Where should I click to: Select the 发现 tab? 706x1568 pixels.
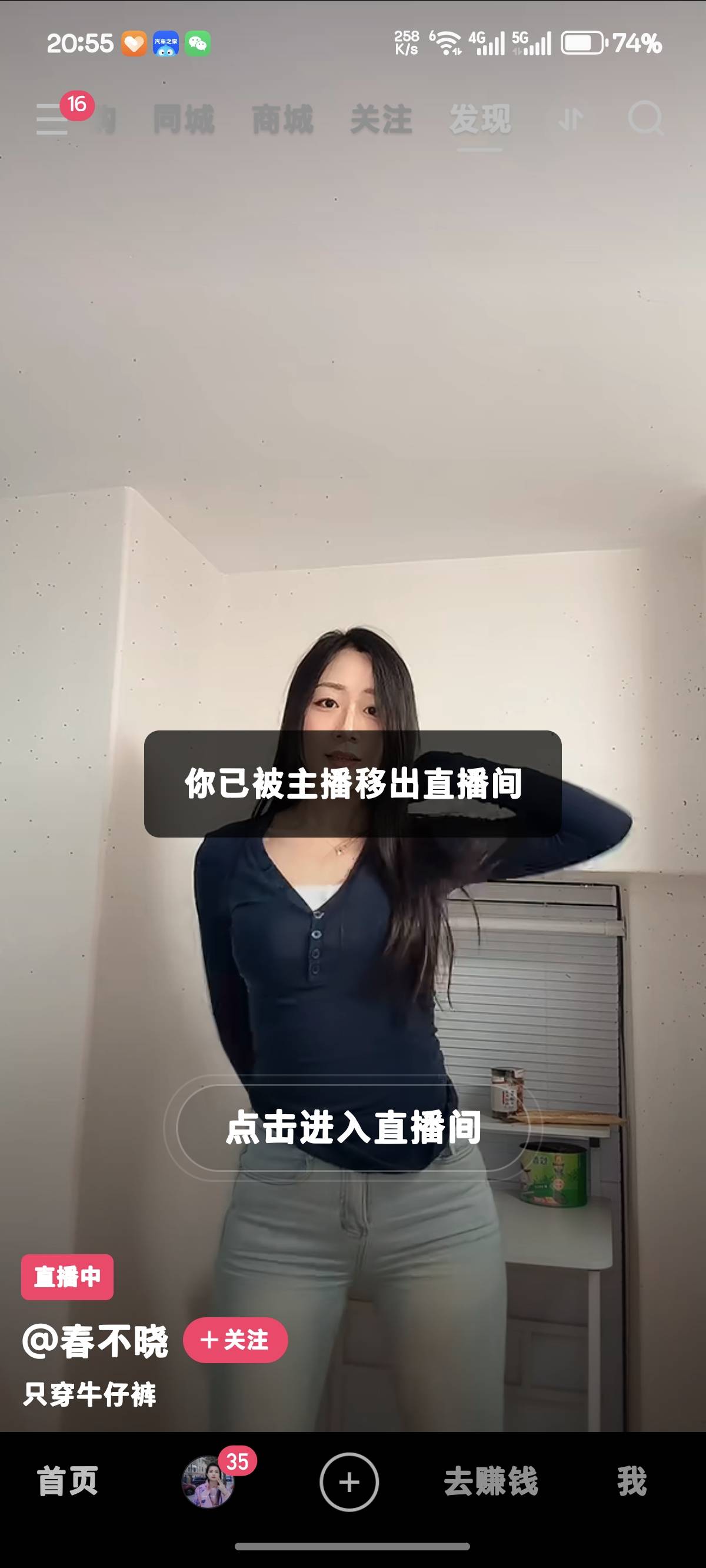[480, 119]
